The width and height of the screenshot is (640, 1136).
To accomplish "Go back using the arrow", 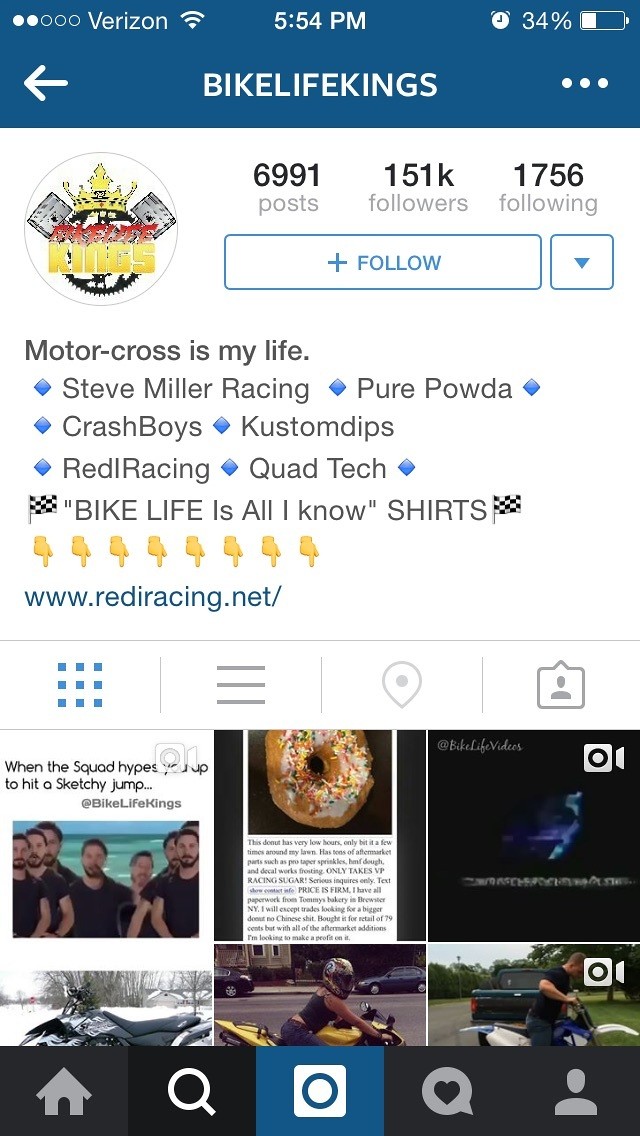I will tap(45, 84).
